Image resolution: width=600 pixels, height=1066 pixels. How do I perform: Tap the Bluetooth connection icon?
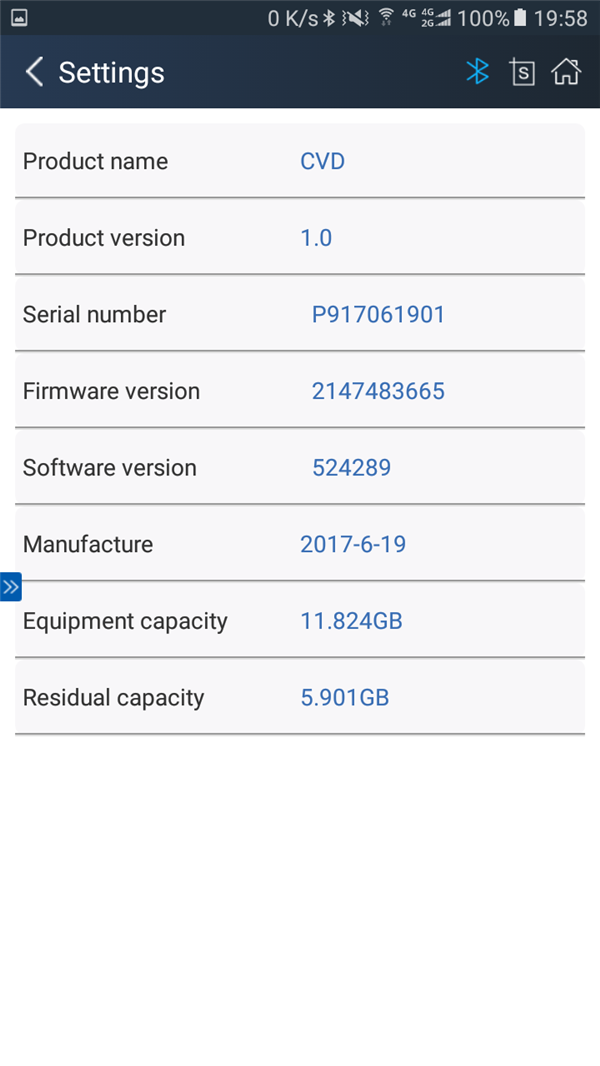(x=478, y=72)
